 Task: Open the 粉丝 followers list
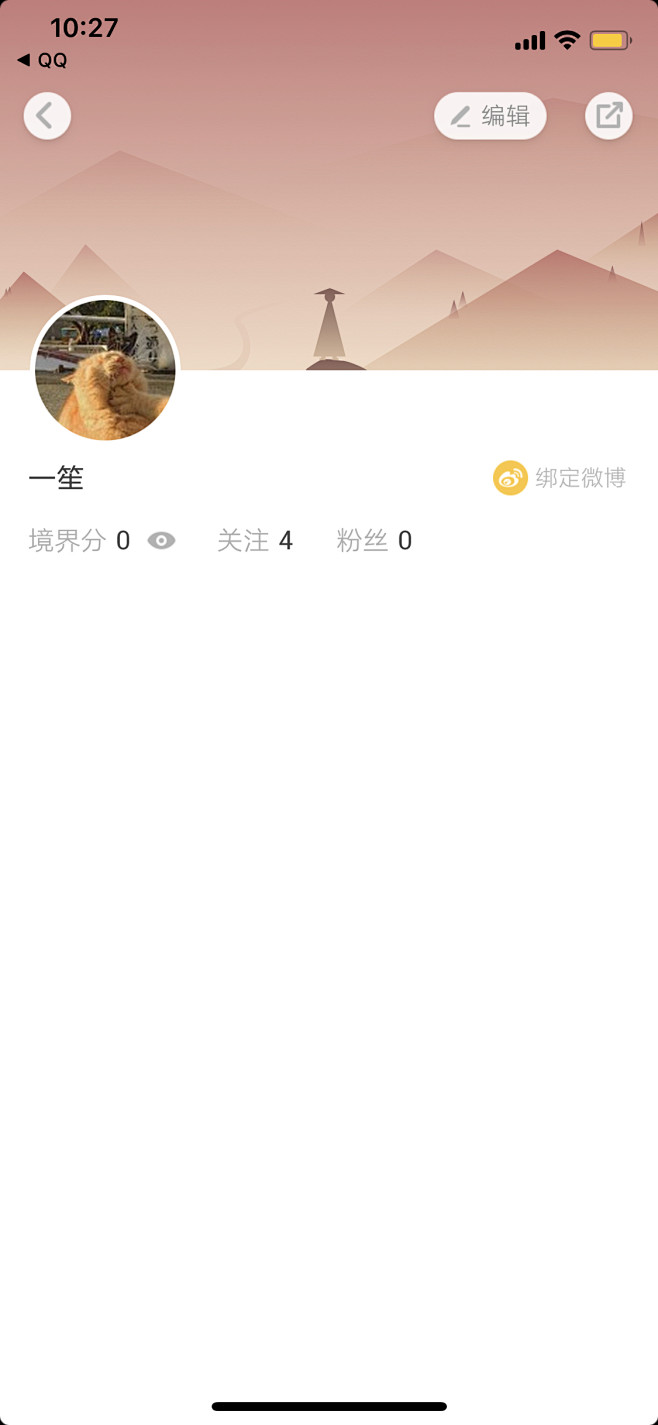(x=374, y=541)
